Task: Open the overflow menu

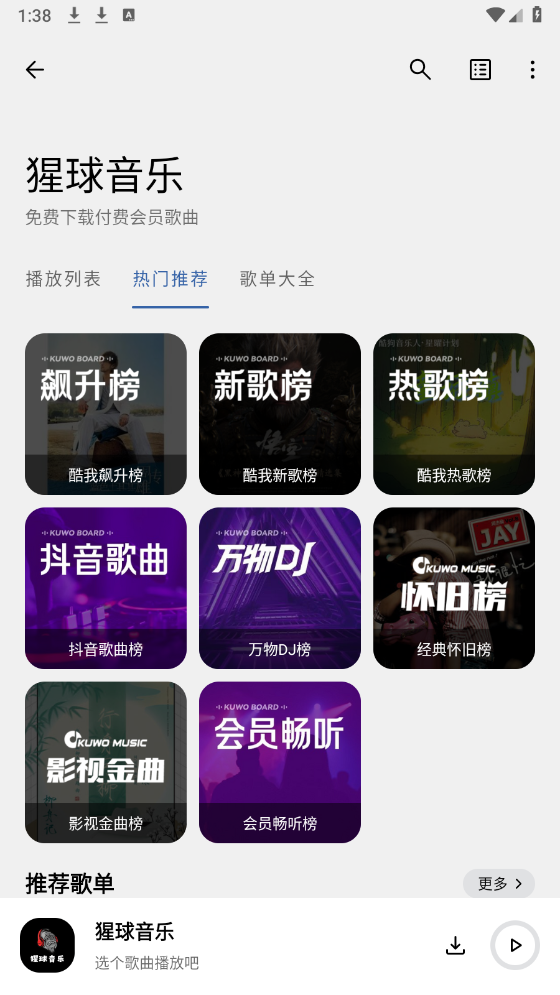Action: [532, 70]
